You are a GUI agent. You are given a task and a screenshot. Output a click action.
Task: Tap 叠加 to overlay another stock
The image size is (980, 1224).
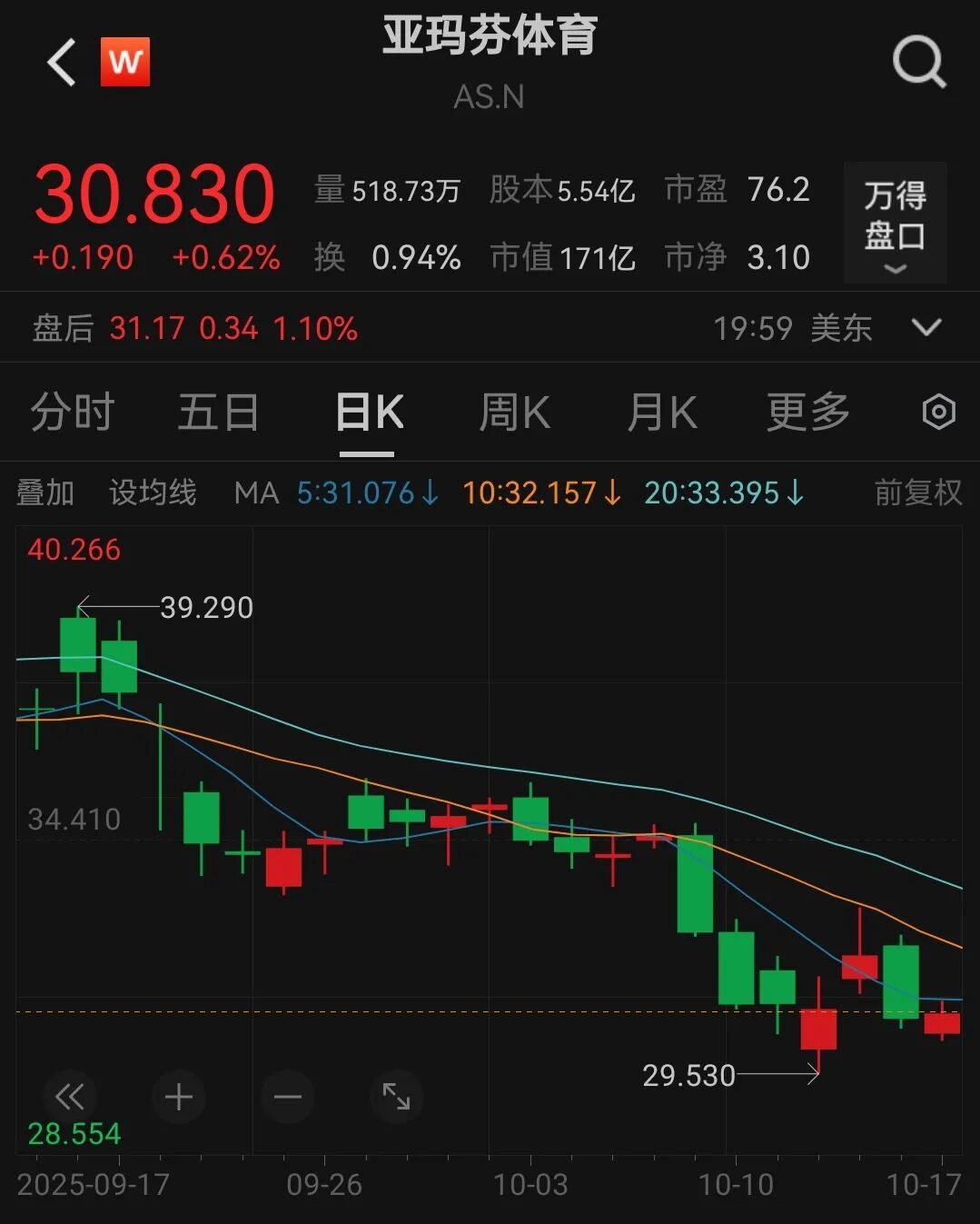click(x=45, y=493)
